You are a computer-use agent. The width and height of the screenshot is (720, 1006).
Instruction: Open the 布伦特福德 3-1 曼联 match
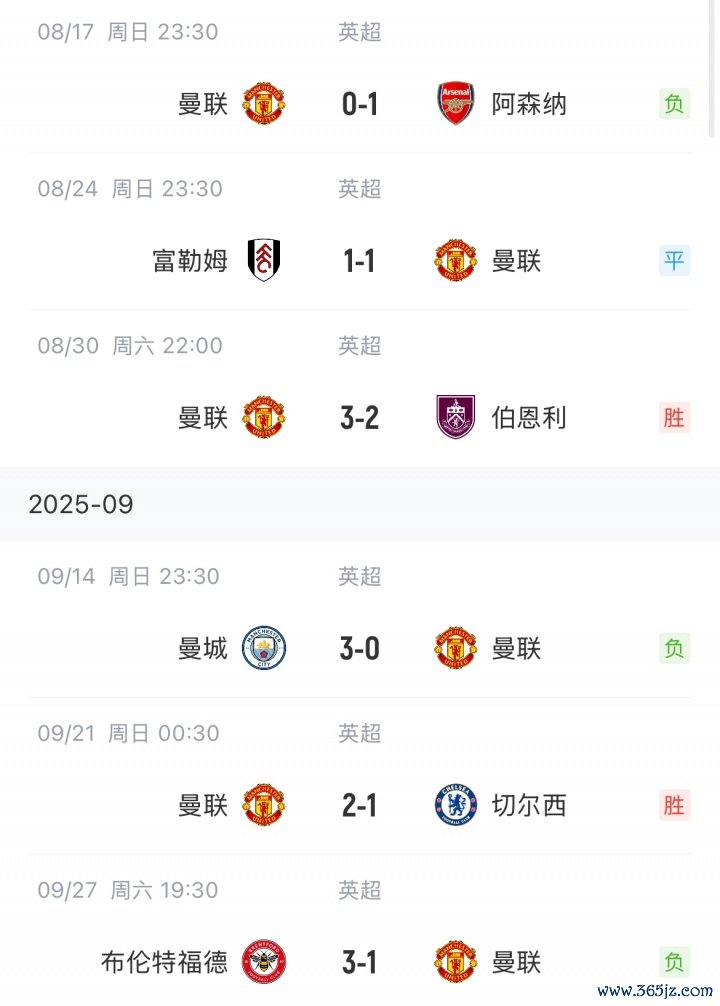[x=360, y=962]
